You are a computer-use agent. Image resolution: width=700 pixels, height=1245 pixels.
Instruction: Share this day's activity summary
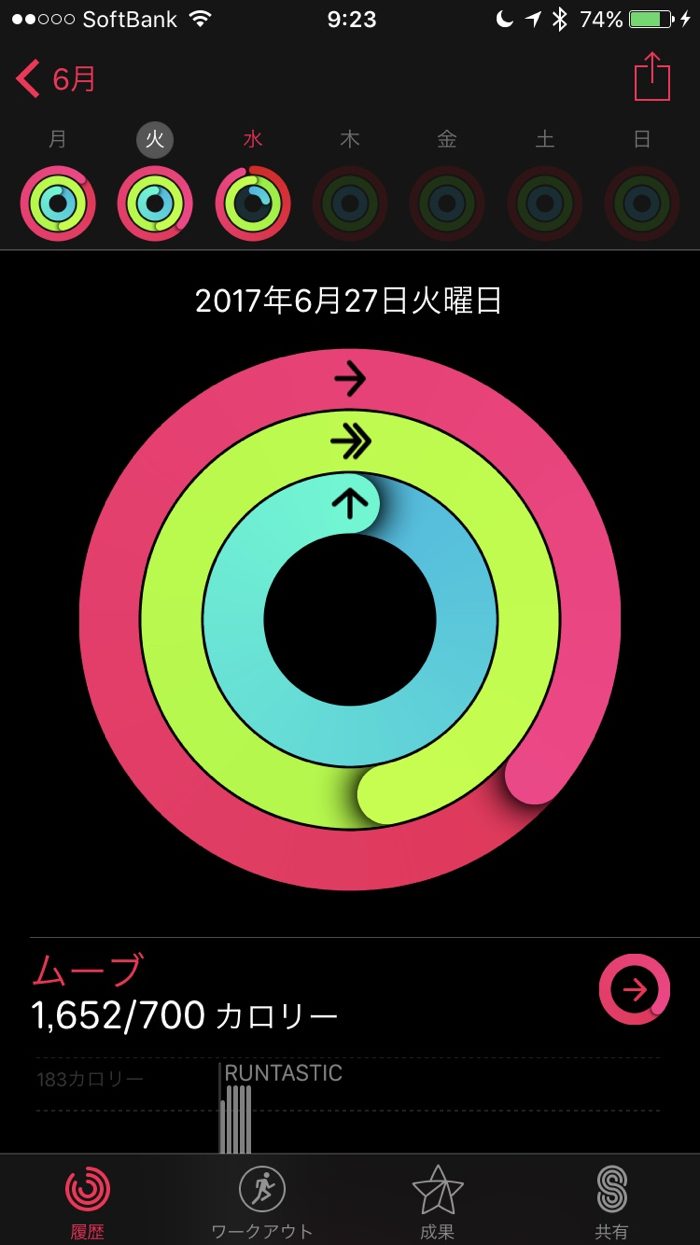coord(652,78)
